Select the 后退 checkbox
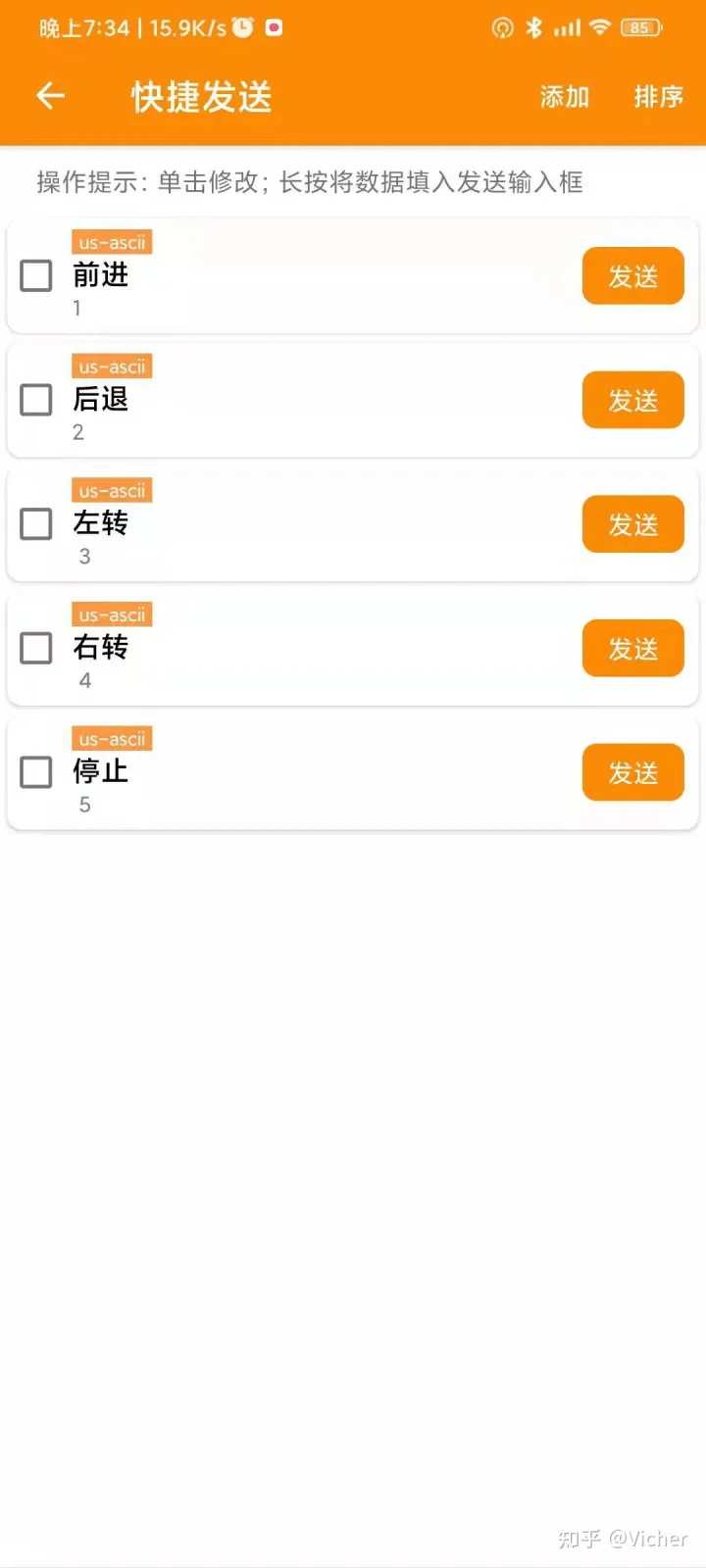 coord(36,400)
